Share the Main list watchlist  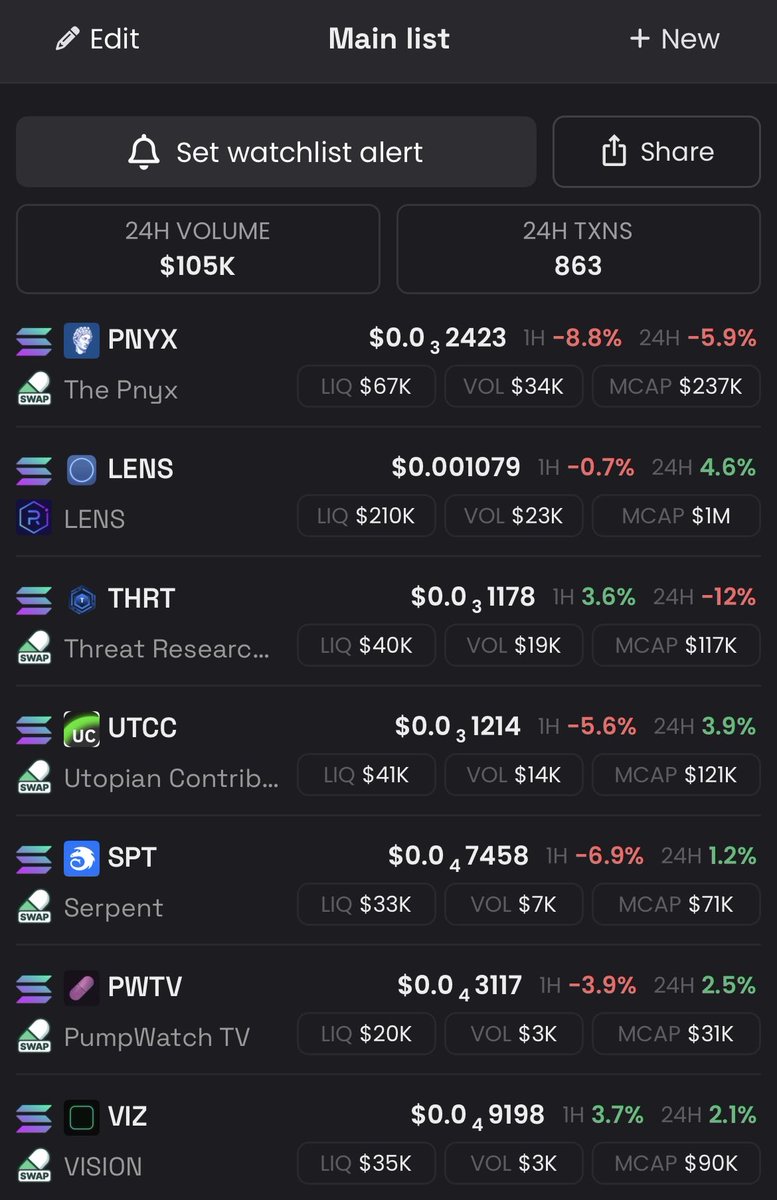[x=656, y=152]
